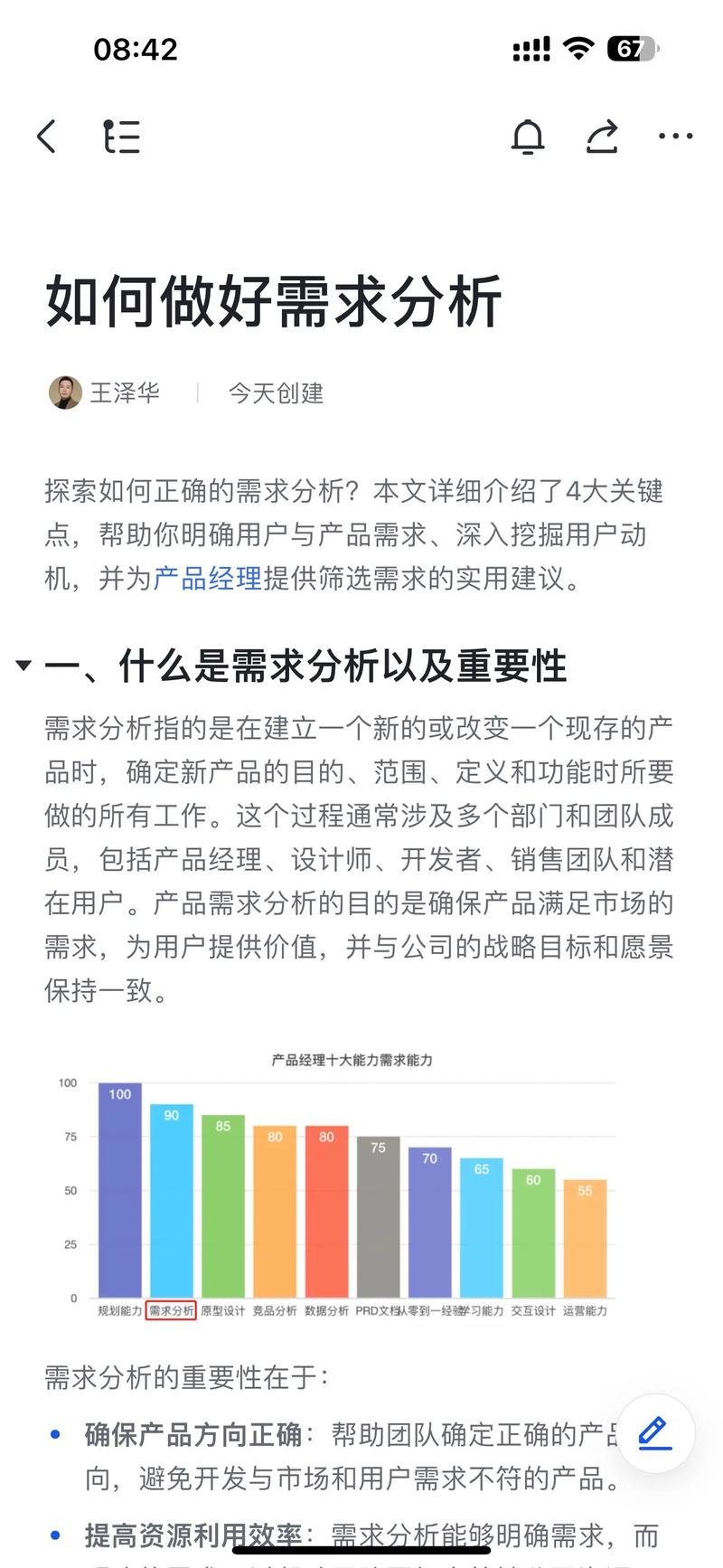The width and height of the screenshot is (723, 1568).
Task: Tap the Wi-Fi icon in status bar
Action: [578, 49]
